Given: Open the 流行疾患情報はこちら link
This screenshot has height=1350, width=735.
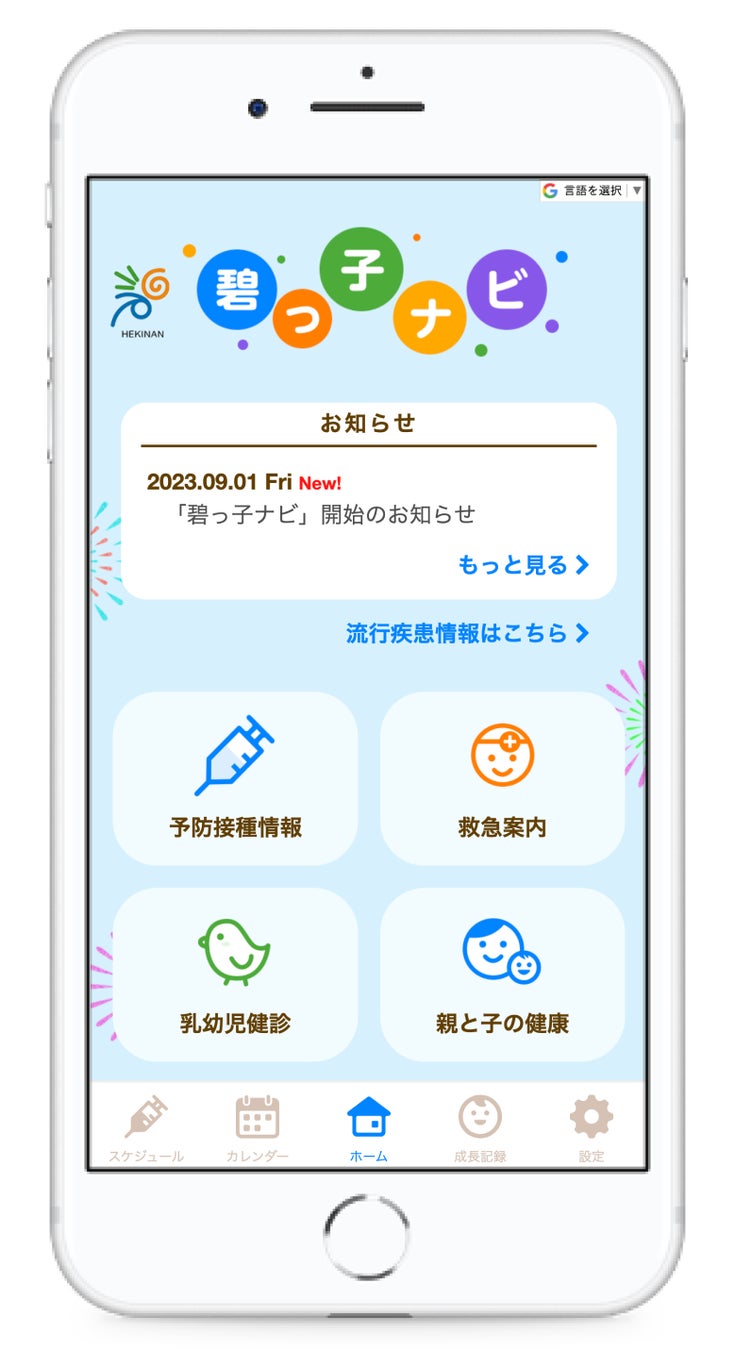Looking at the screenshot, I should click(x=468, y=633).
